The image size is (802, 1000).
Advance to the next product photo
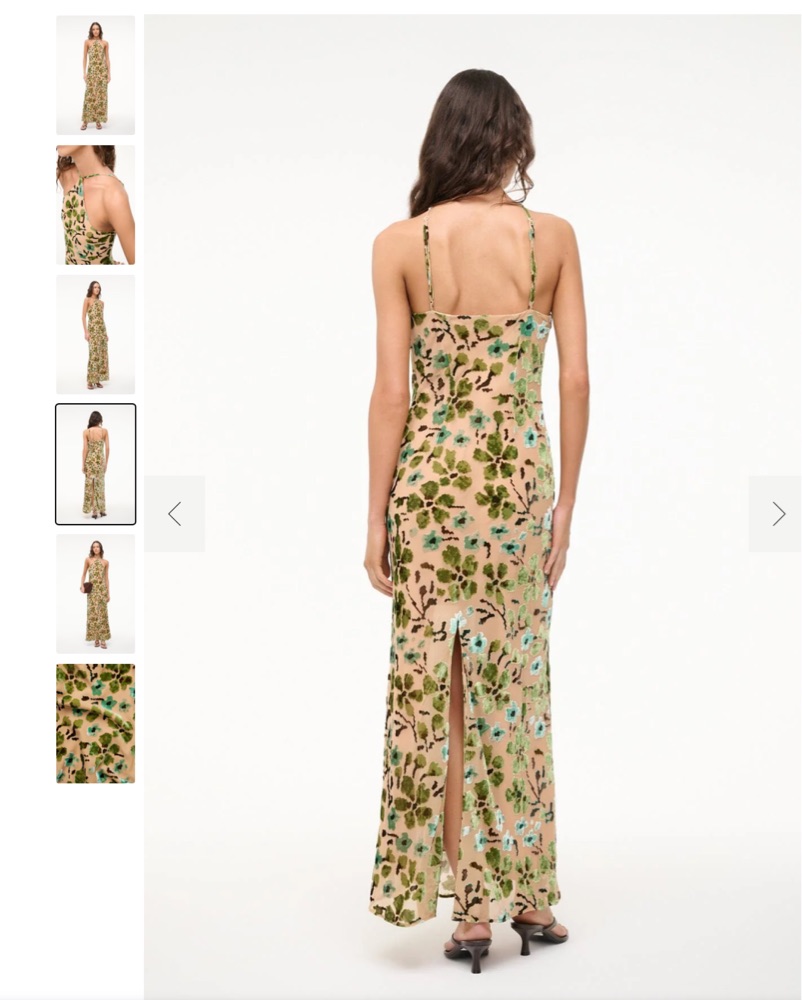[777, 514]
